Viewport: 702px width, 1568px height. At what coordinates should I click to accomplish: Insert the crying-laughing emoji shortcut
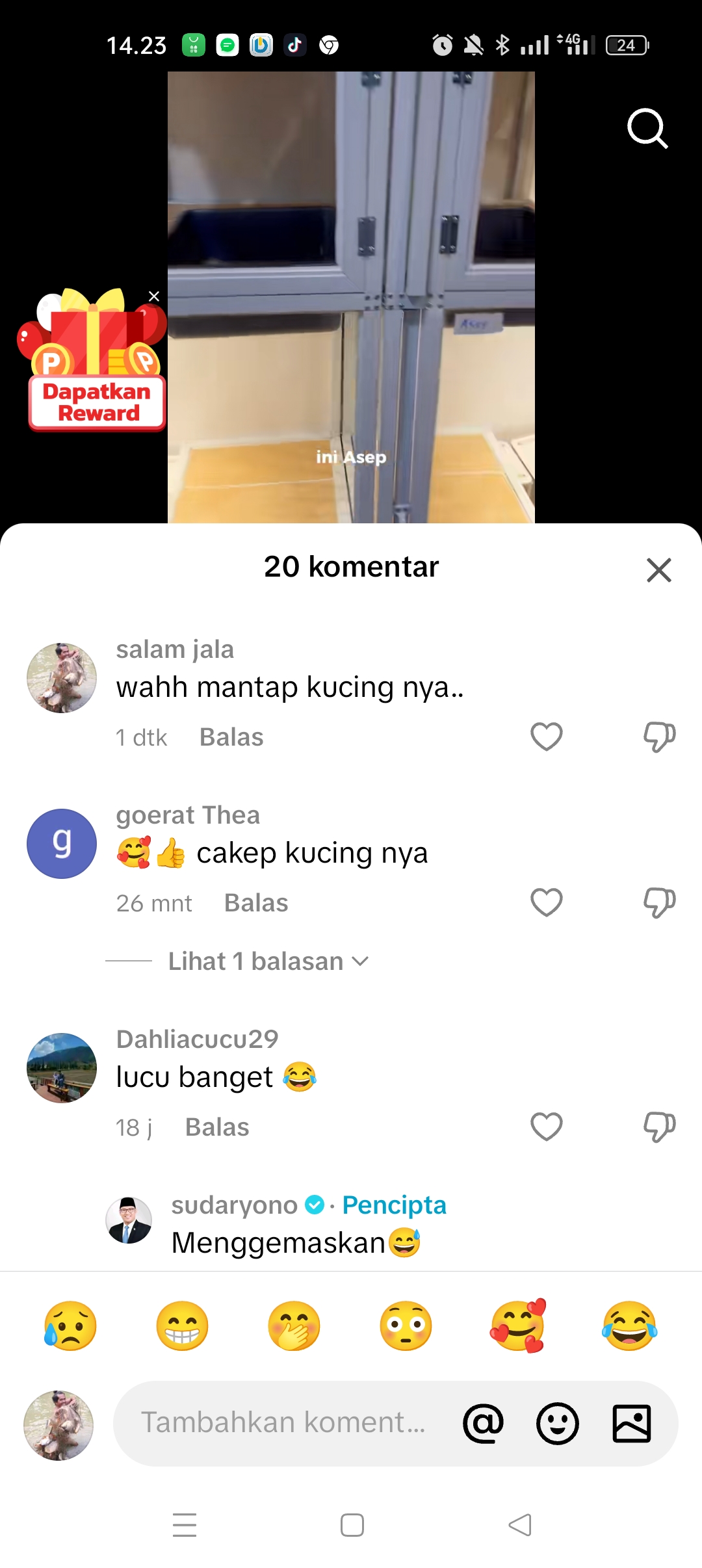629,1326
